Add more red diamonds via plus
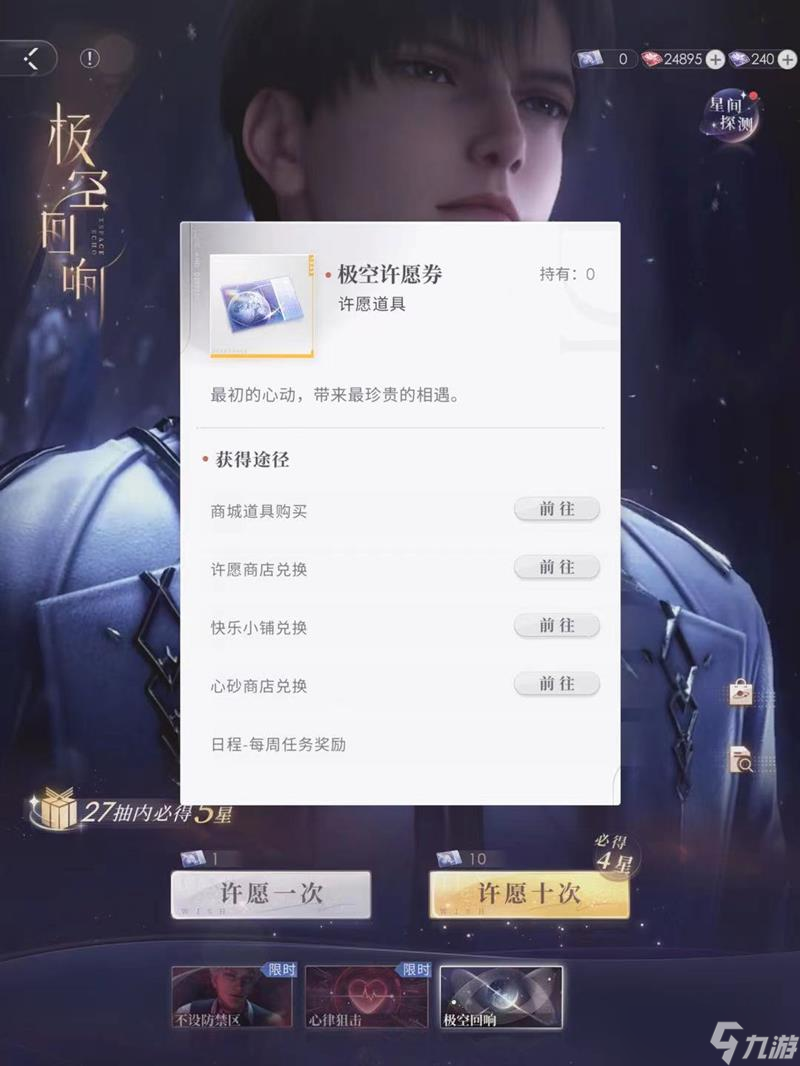This screenshot has height=1066, width=800. (x=715, y=59)
